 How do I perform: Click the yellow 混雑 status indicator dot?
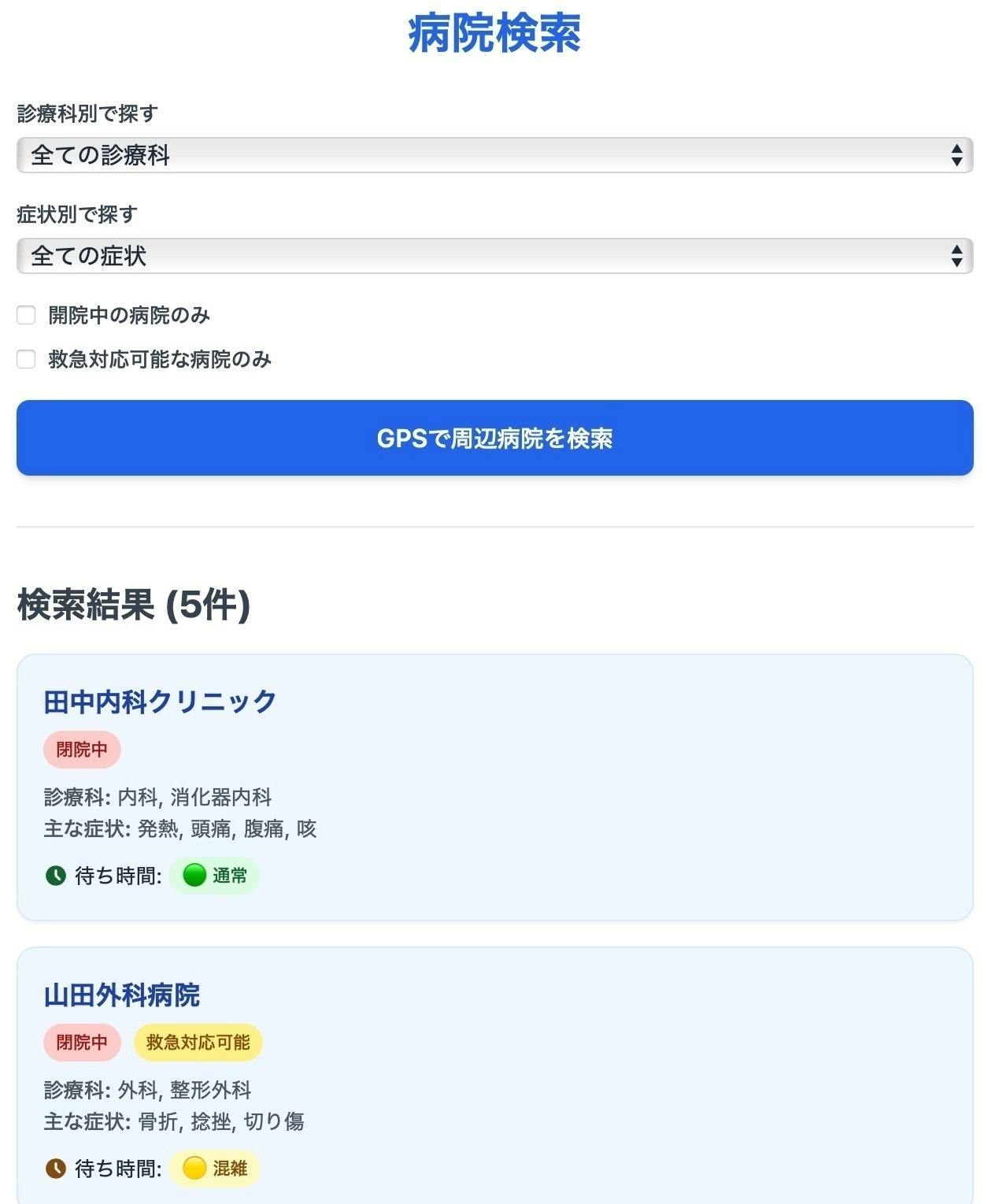coord(194,1169)
